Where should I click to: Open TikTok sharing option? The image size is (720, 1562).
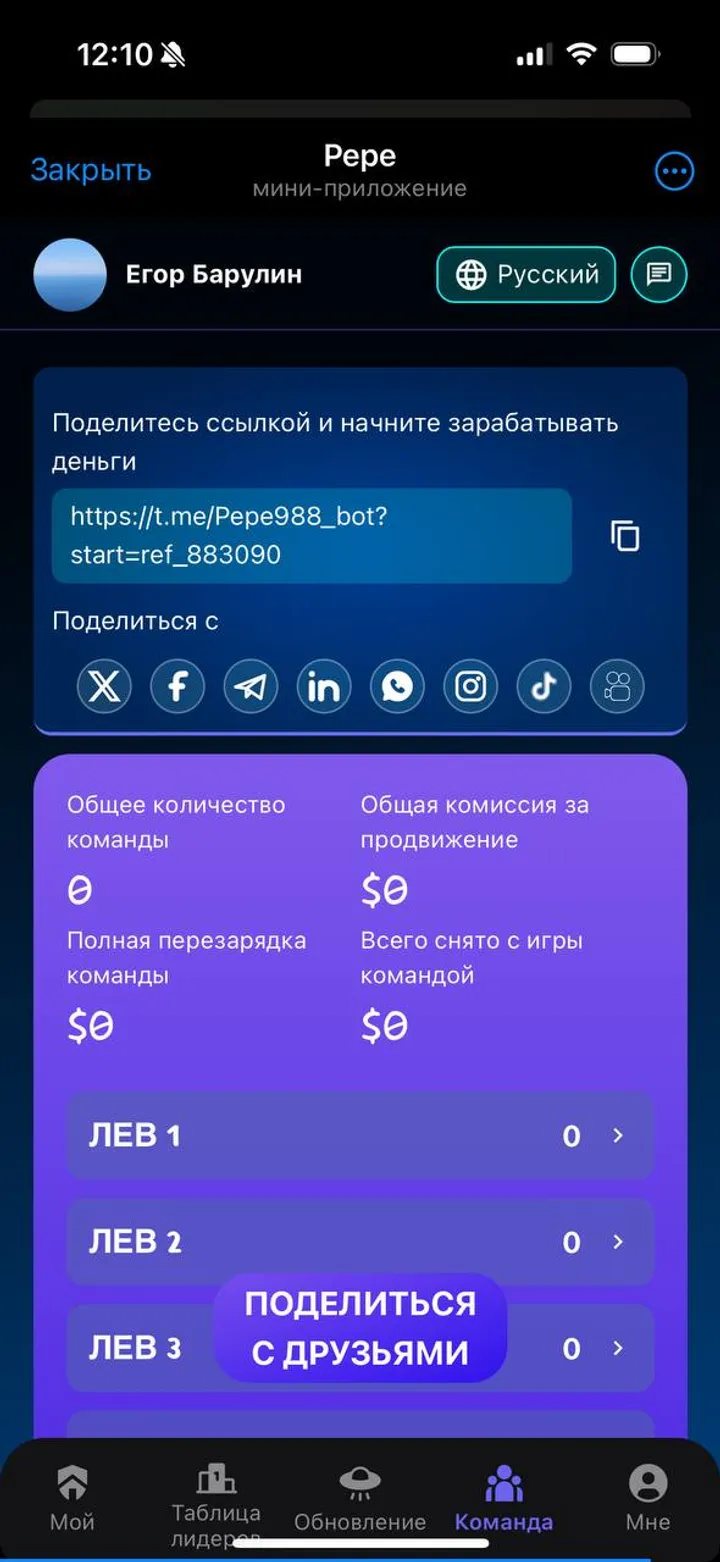coord(543,686)
